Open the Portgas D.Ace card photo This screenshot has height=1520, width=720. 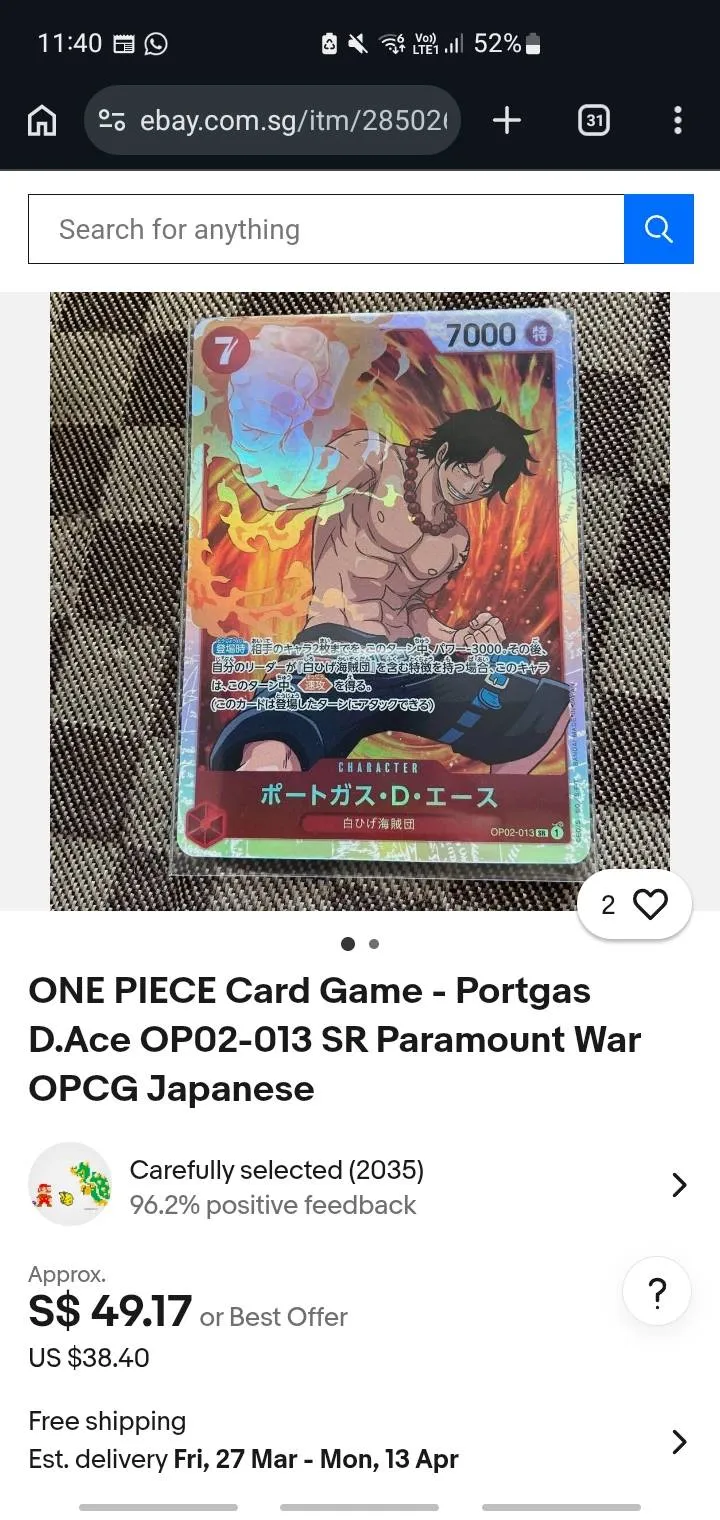360,600
